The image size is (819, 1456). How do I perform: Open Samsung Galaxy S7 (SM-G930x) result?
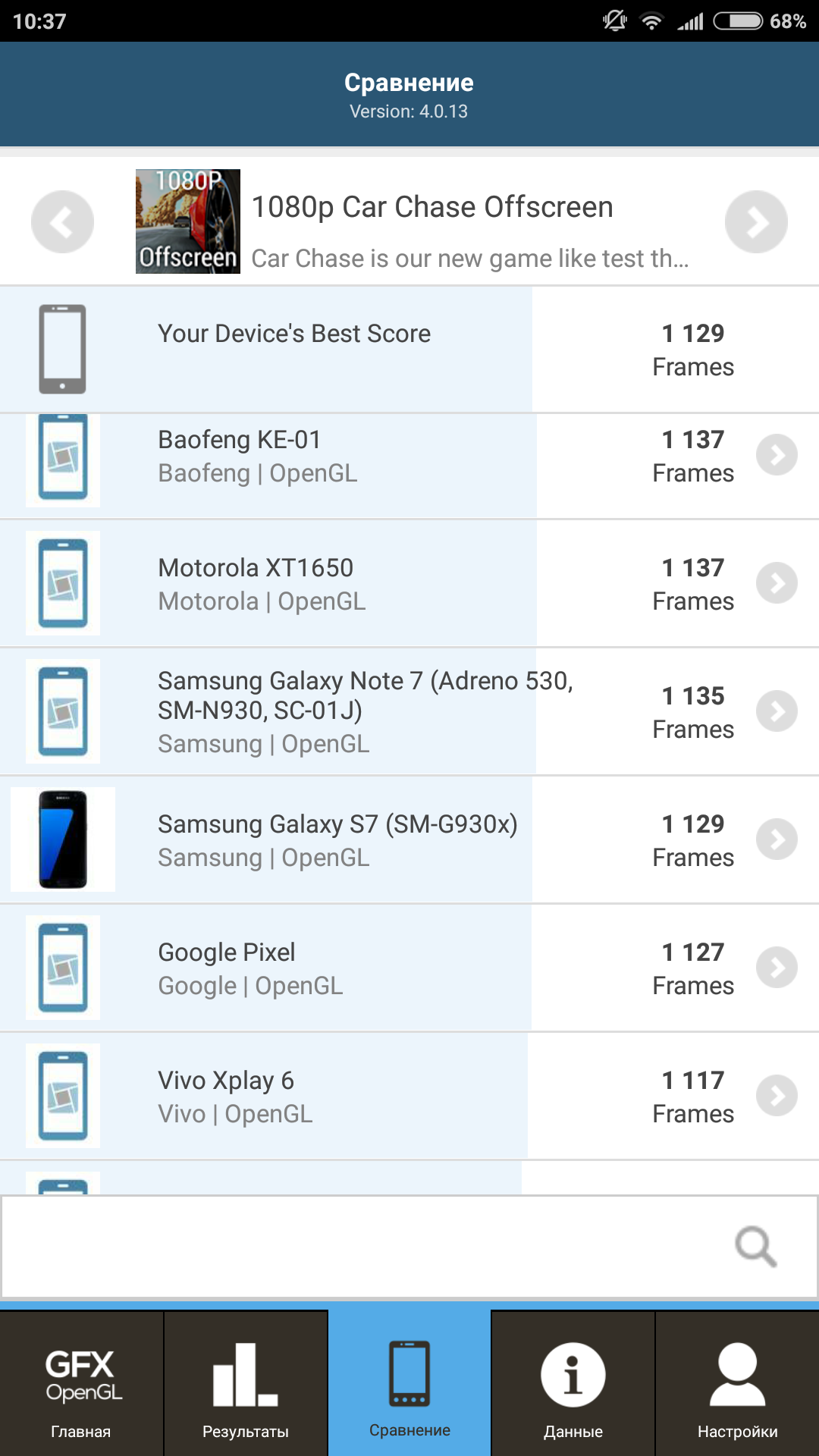tap(409, 840)
